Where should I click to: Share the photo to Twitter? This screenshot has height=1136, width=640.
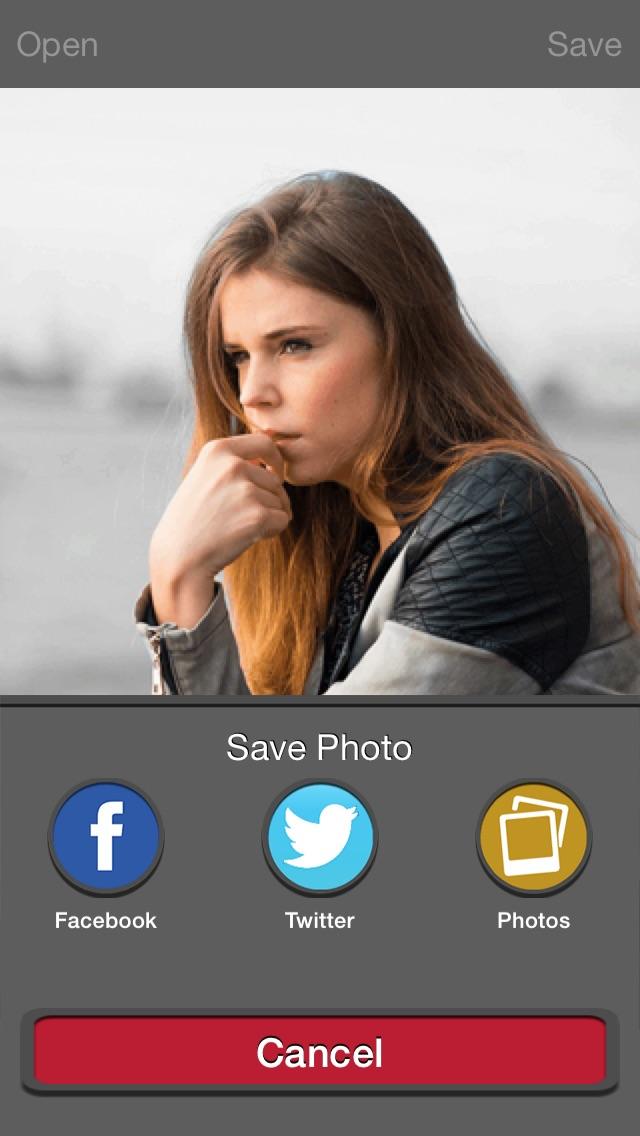pos(320,838)
